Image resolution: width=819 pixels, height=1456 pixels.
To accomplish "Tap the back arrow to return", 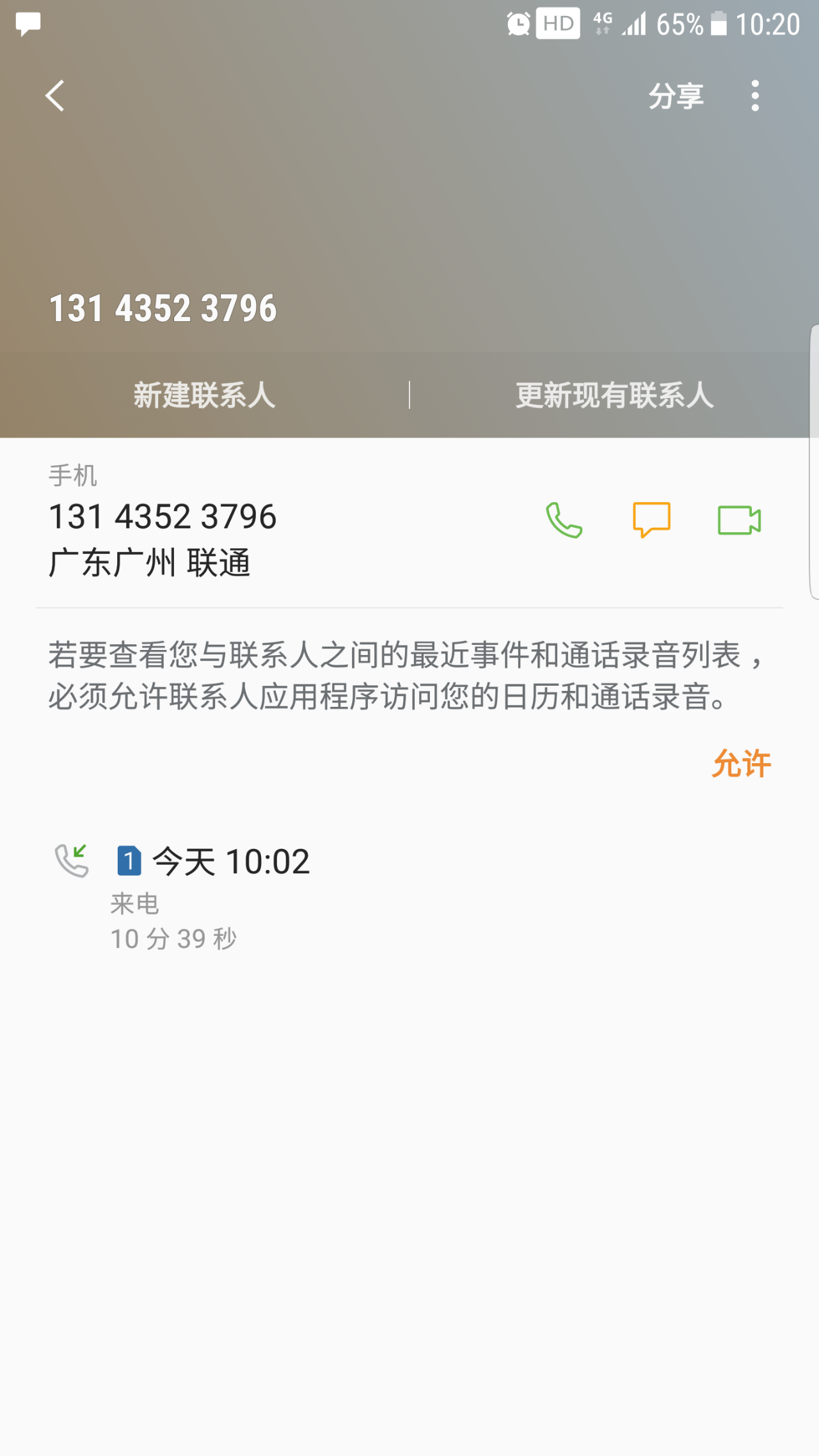I will coord(54,95).
